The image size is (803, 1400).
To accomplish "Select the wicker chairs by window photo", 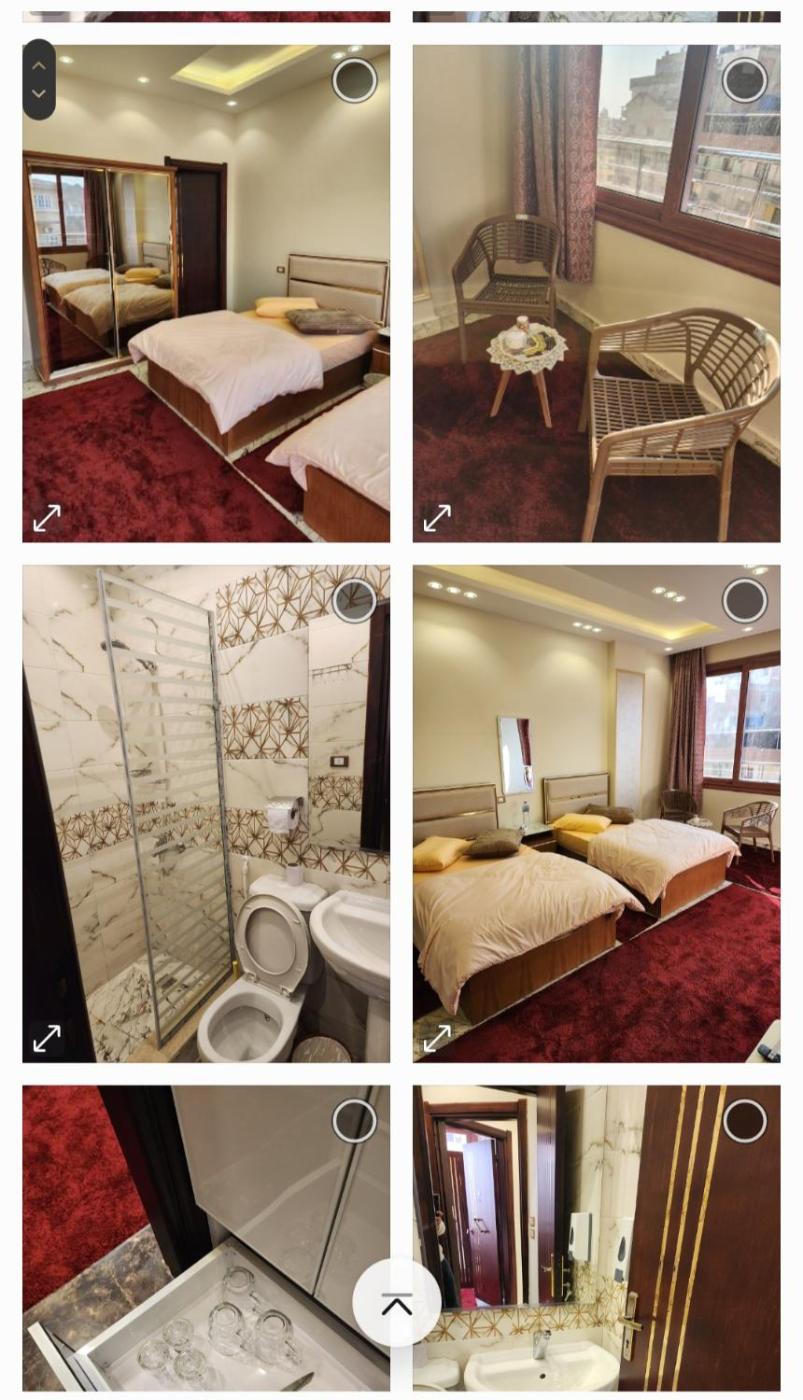I will [745, 81].
